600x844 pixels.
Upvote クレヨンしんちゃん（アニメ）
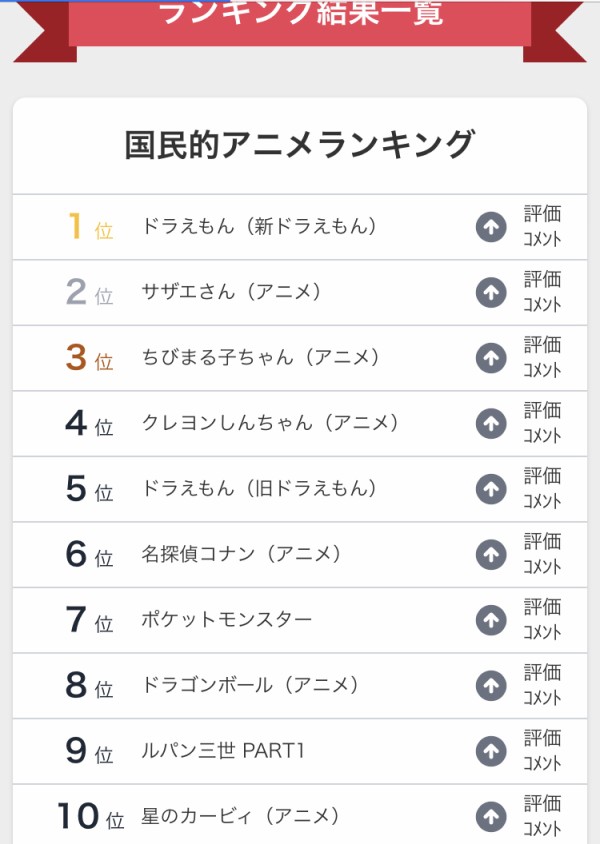click(490, 423)
